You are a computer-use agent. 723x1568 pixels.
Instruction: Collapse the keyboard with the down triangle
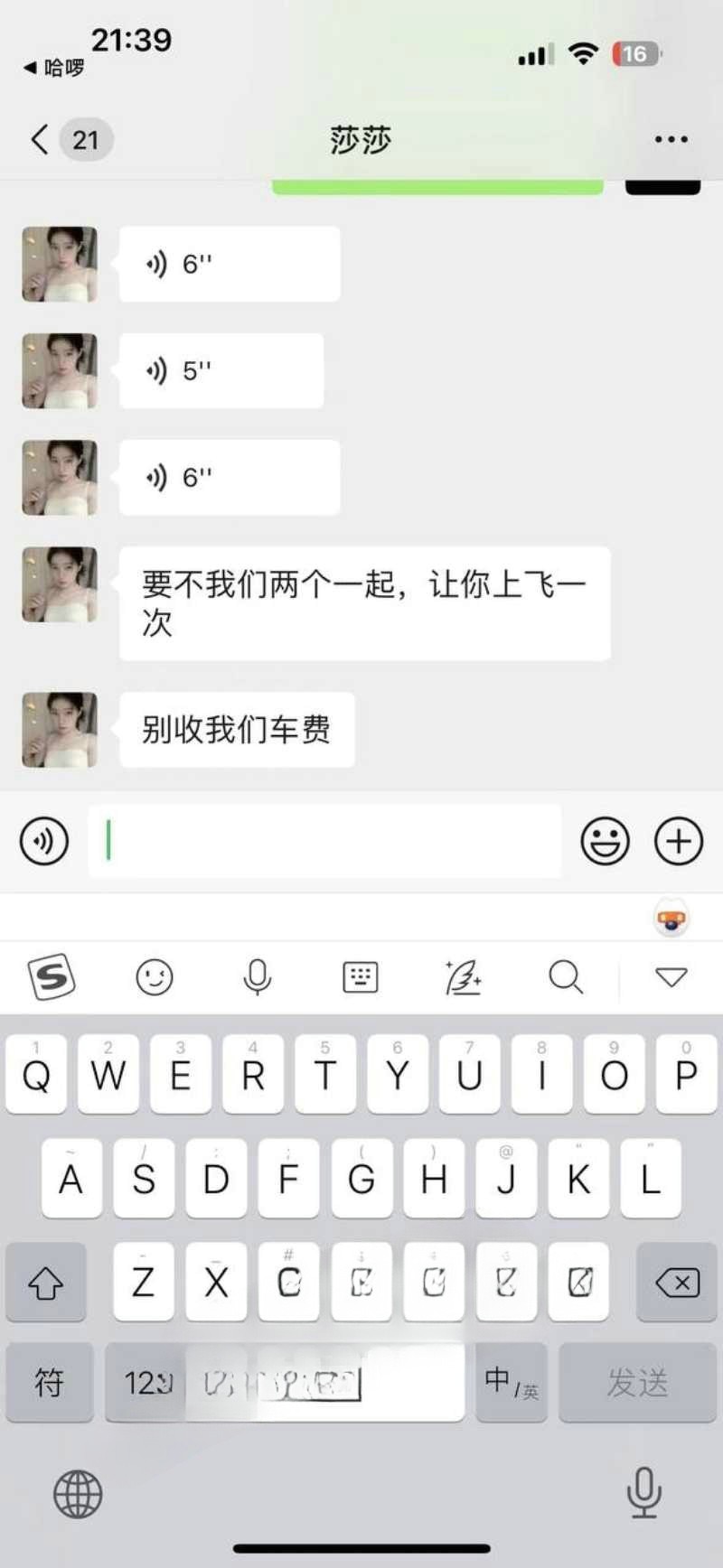coord(671,976)
